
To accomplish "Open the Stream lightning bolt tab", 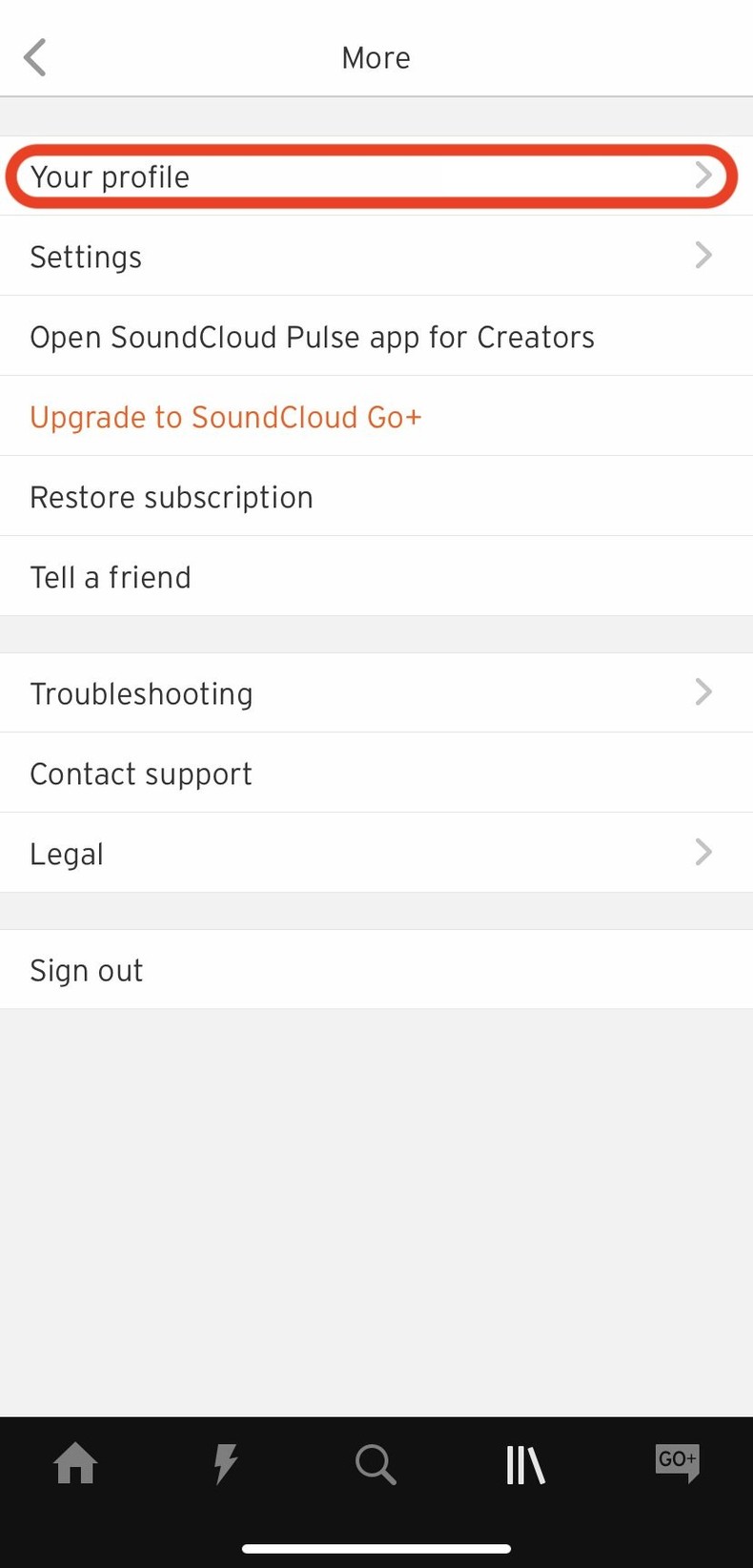I will (226, 1463).
